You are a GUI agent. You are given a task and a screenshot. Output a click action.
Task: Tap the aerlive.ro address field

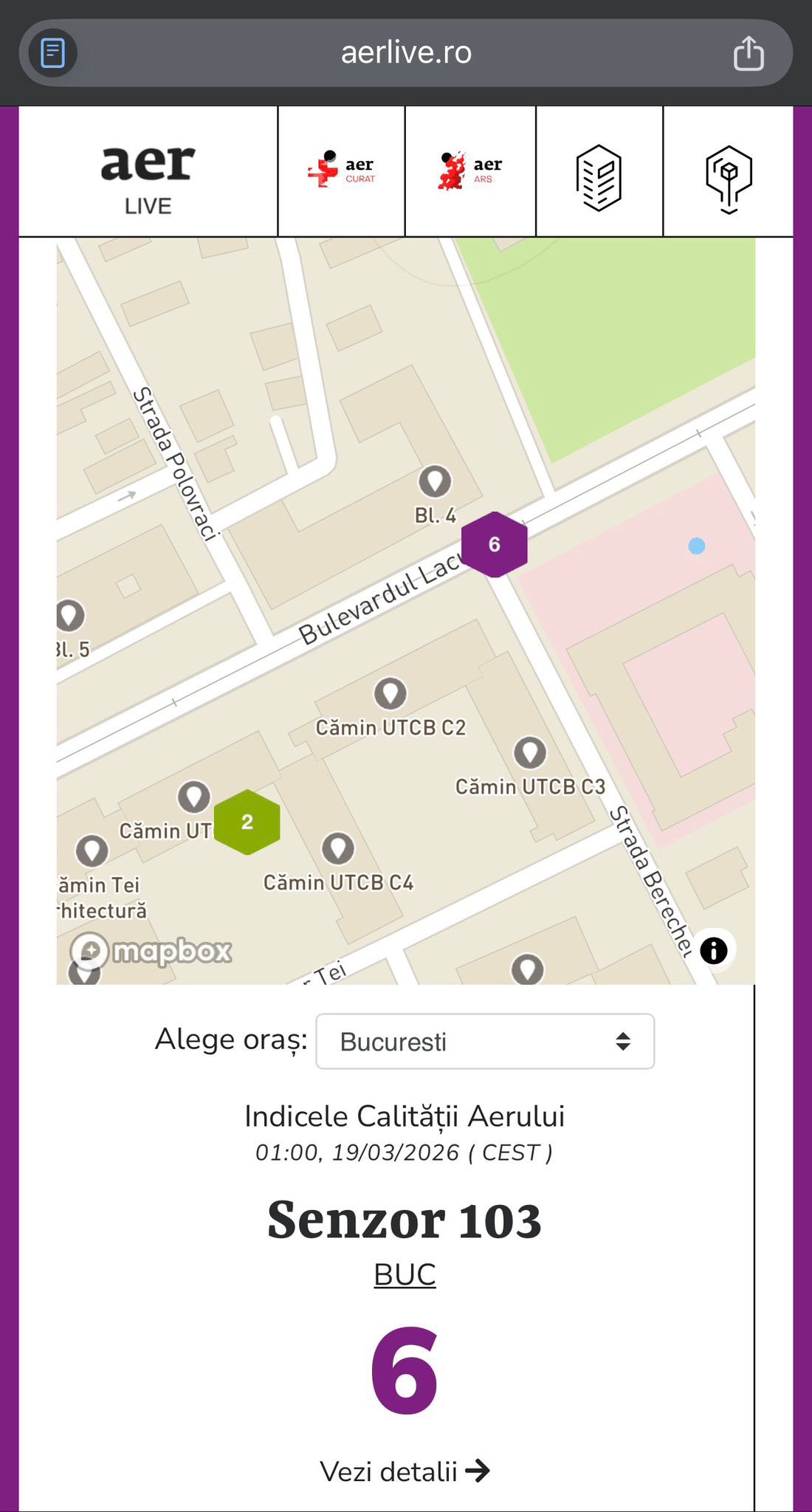[406, 53]
